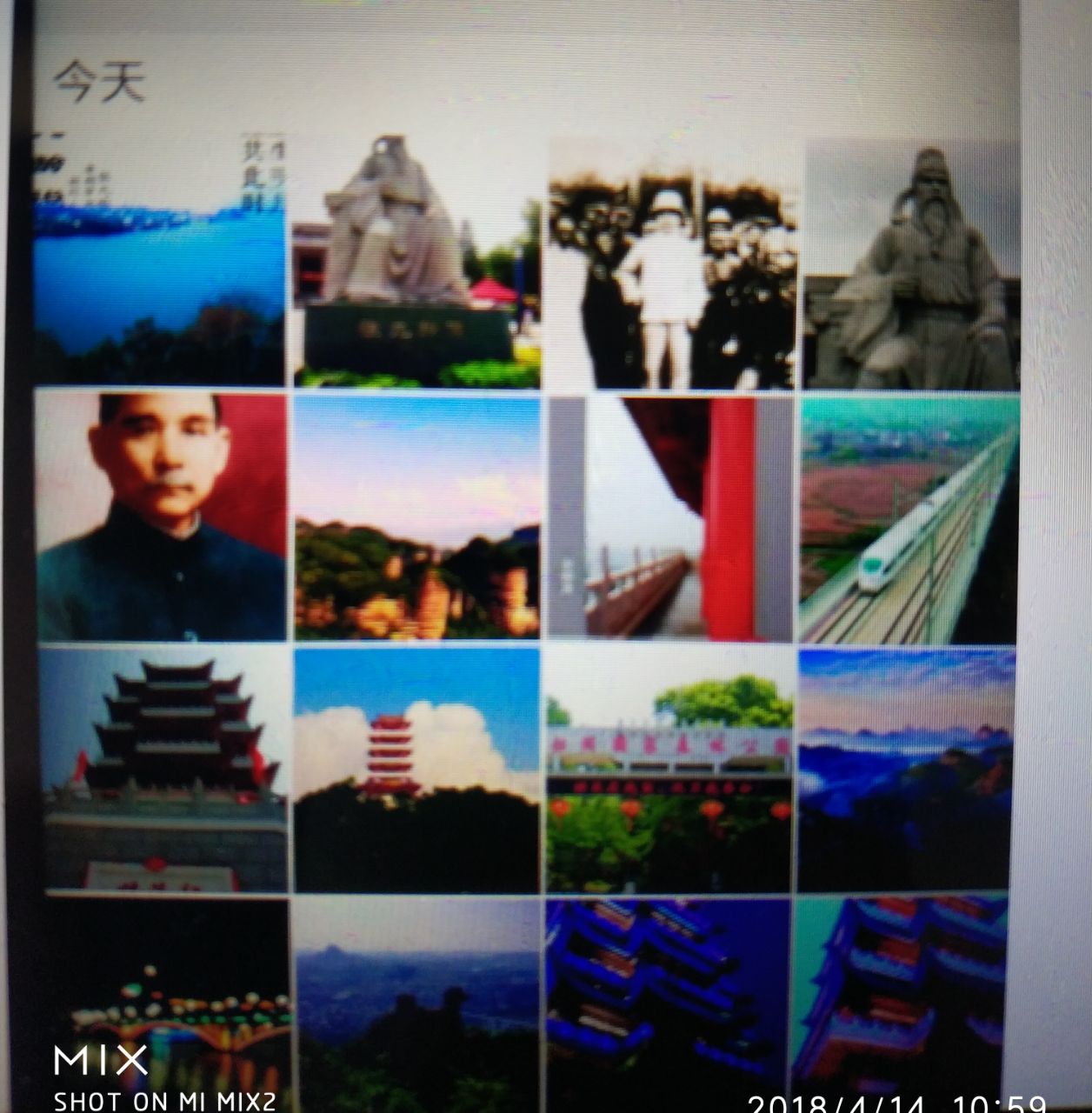1092x1113 pixels.
Task: Open the red pagoda against clouds photo
Action: click(x=416, y=769)
